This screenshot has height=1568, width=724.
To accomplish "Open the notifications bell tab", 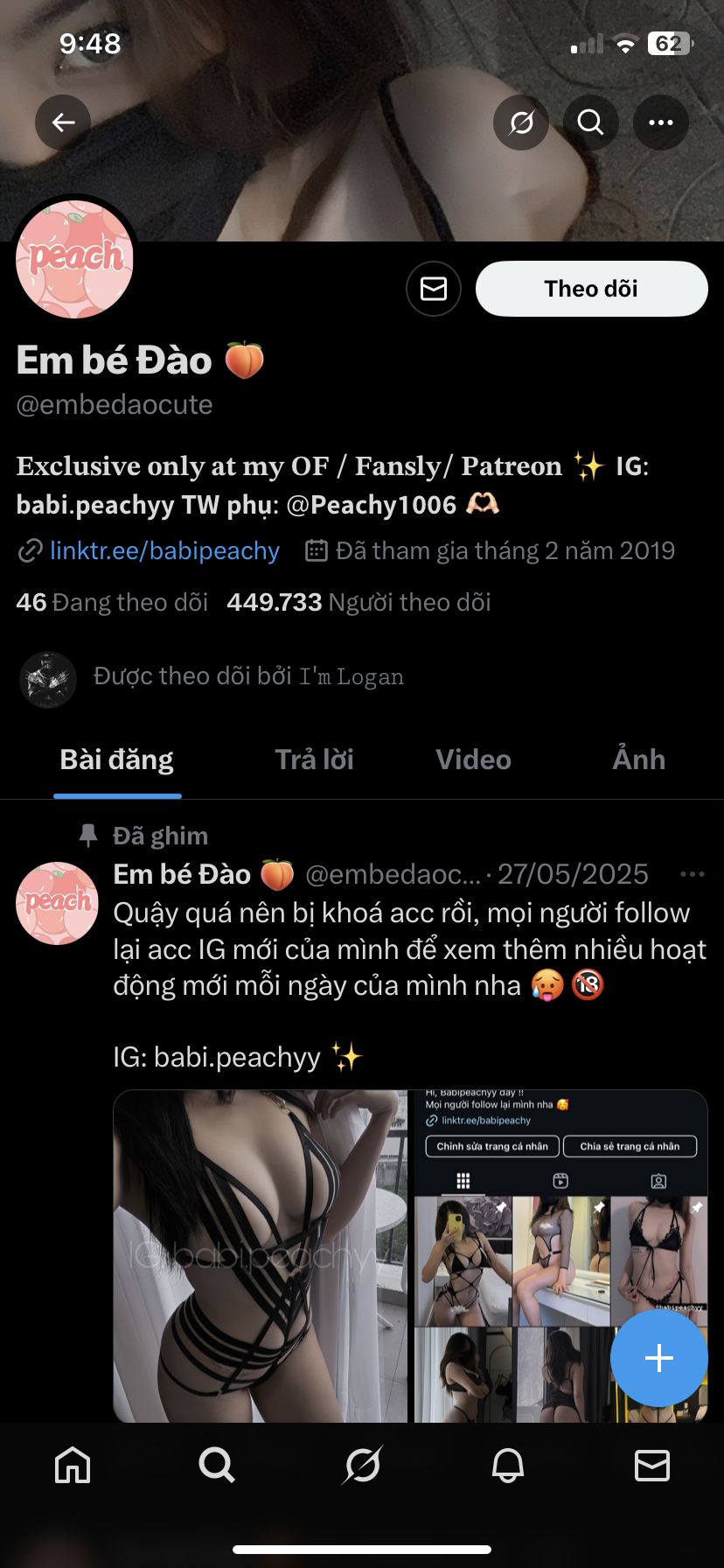I will [x=508, y=1465].
